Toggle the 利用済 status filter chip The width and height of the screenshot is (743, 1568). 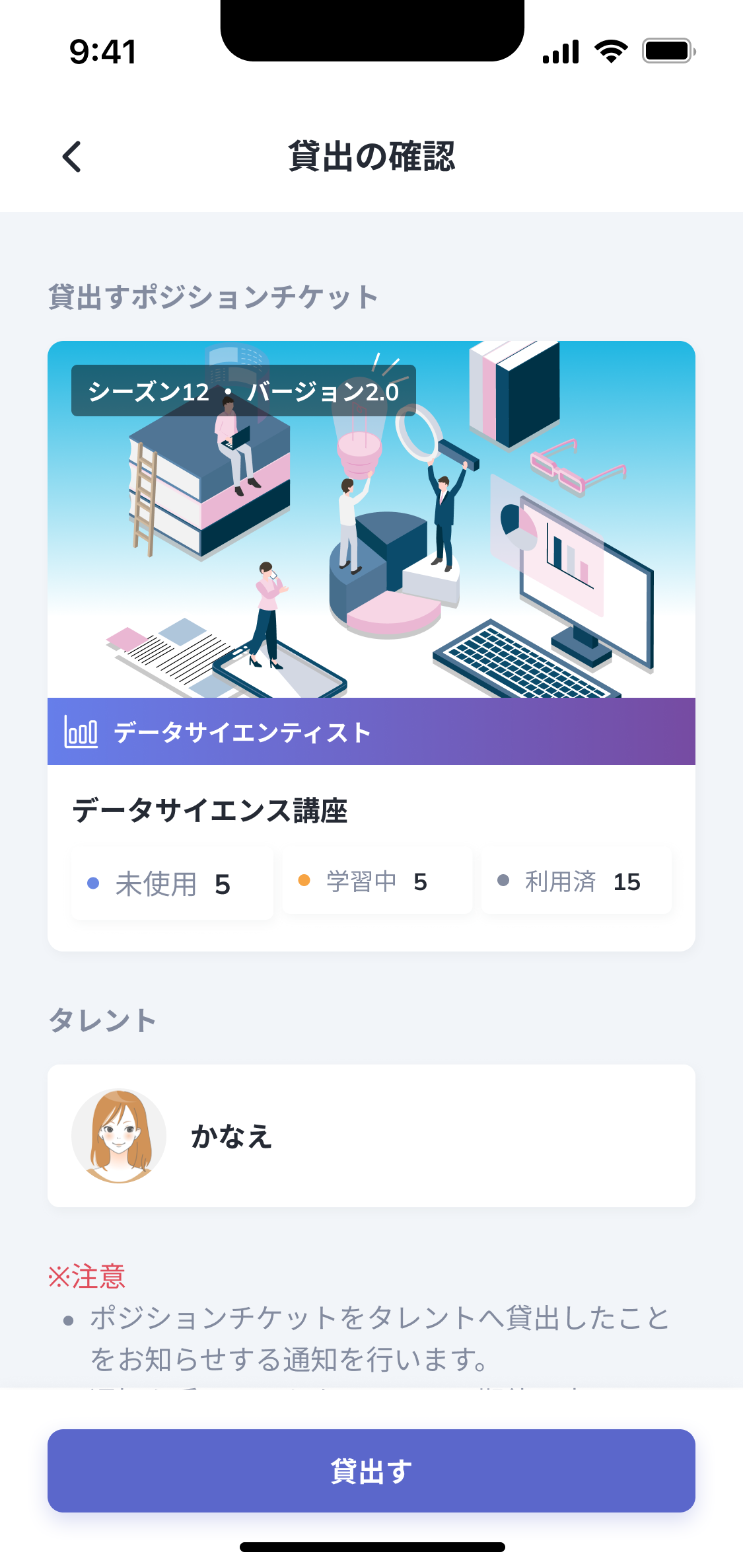[576, 880]
